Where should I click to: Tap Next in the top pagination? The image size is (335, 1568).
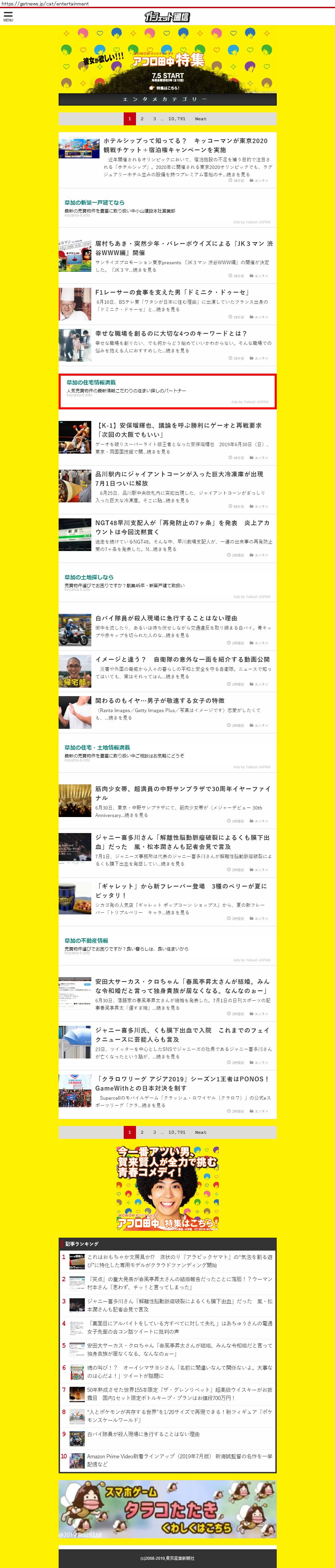pyautogui.click(x=200, y=119)
